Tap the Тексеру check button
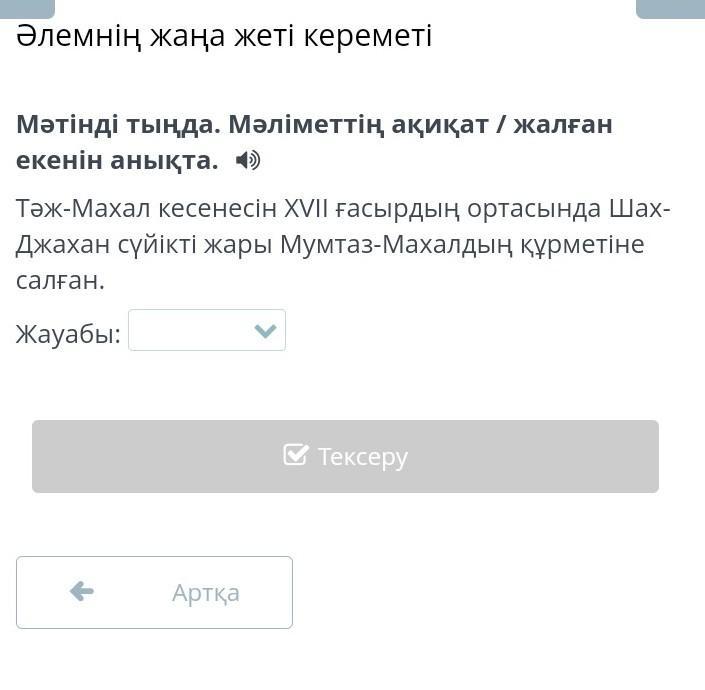Viewport: 705px width, 690px height. 345,457
